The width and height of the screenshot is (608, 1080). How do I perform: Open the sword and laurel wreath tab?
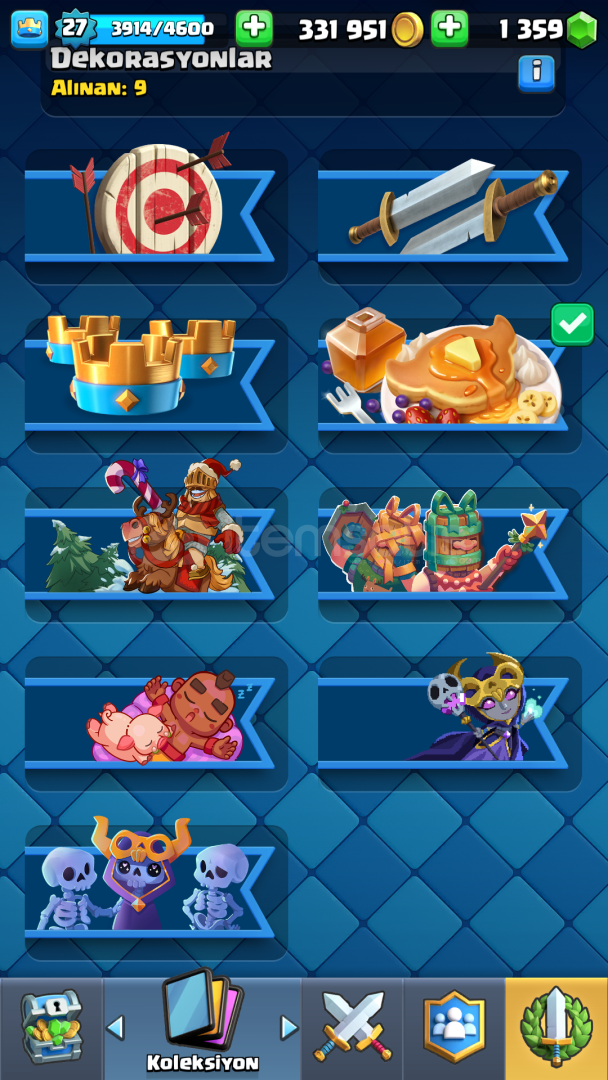coord(556,1028)
